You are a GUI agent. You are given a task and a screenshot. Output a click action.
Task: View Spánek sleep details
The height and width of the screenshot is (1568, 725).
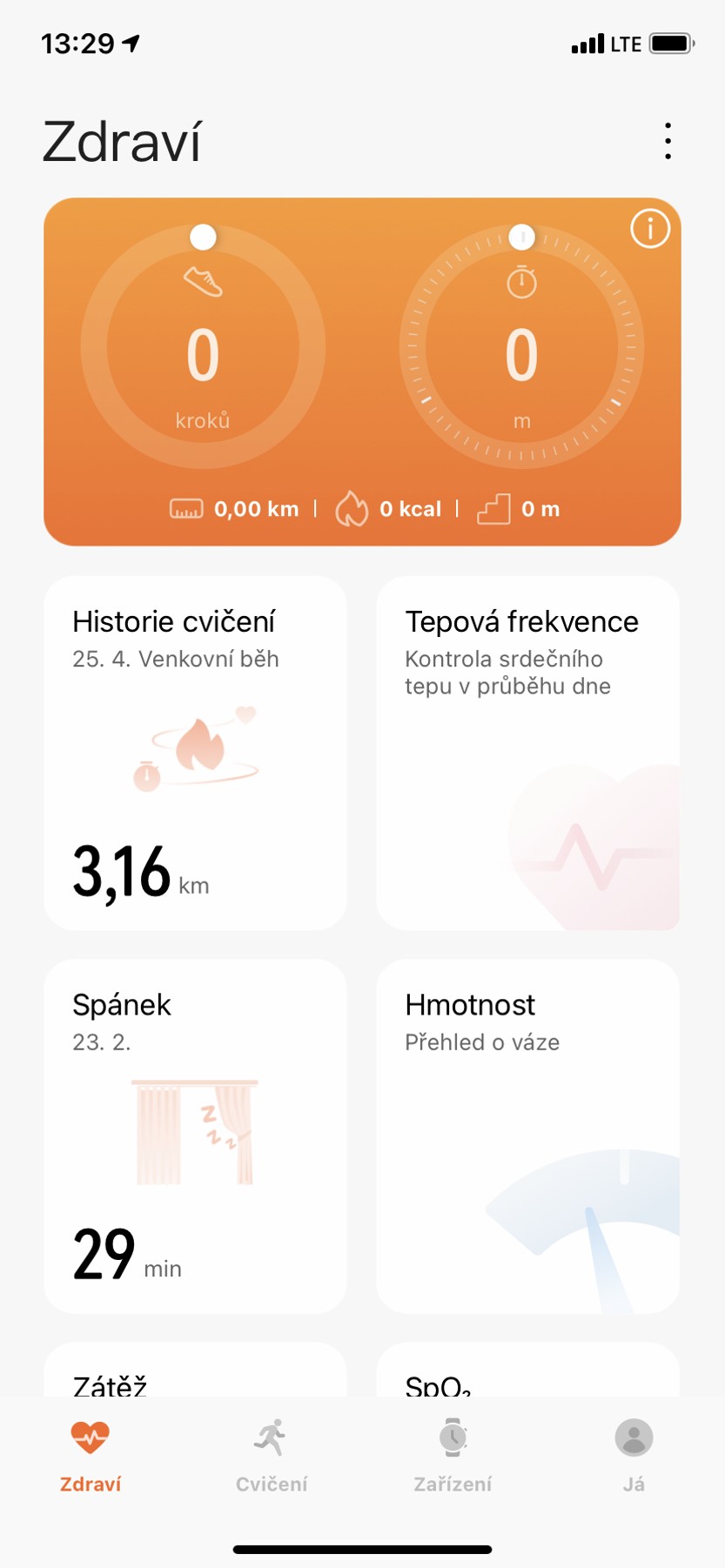point(195,1136)
